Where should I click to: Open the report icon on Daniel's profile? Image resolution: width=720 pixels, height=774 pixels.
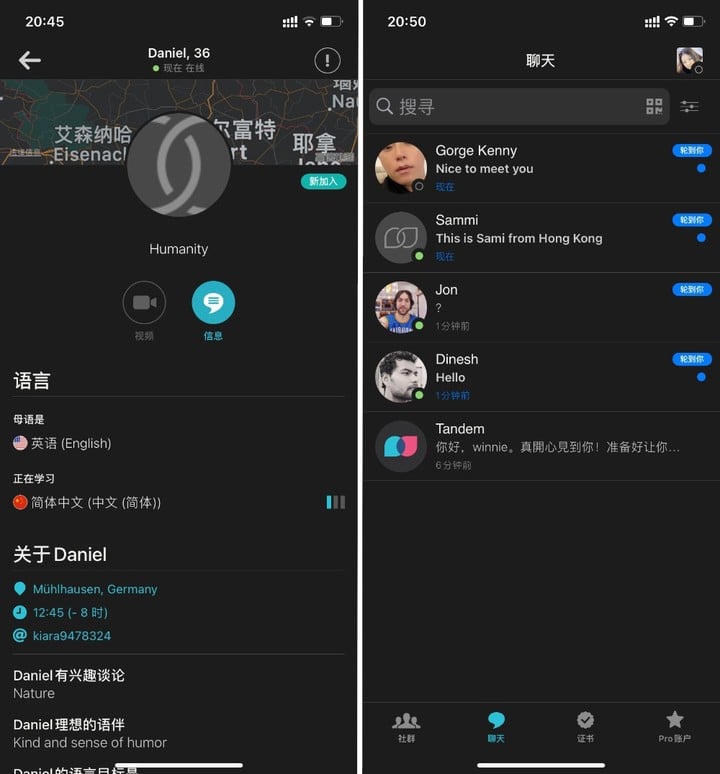pos(327,61)
